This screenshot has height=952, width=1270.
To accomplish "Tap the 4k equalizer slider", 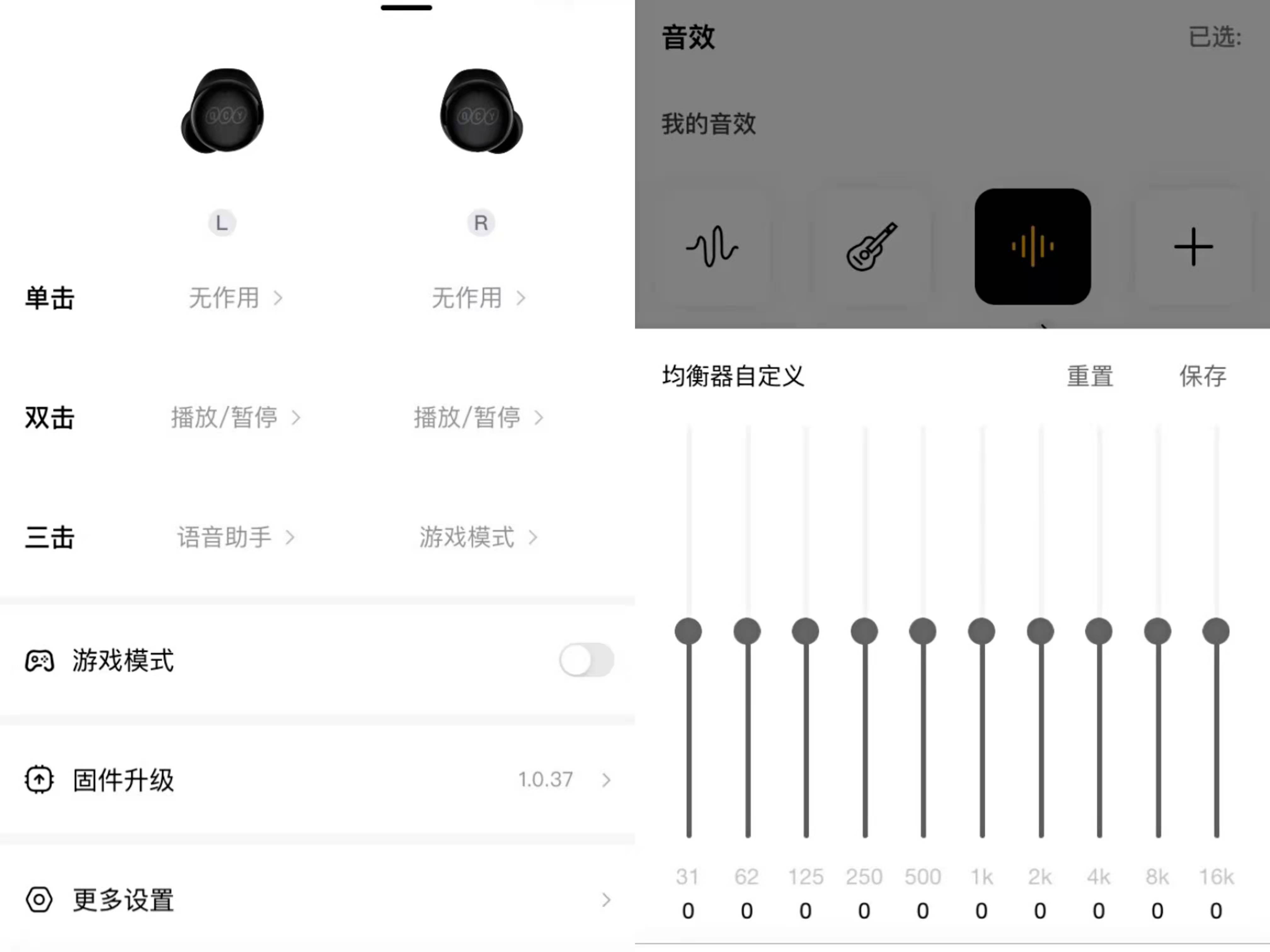I will pyautogui.click(x=1098, y=631).
